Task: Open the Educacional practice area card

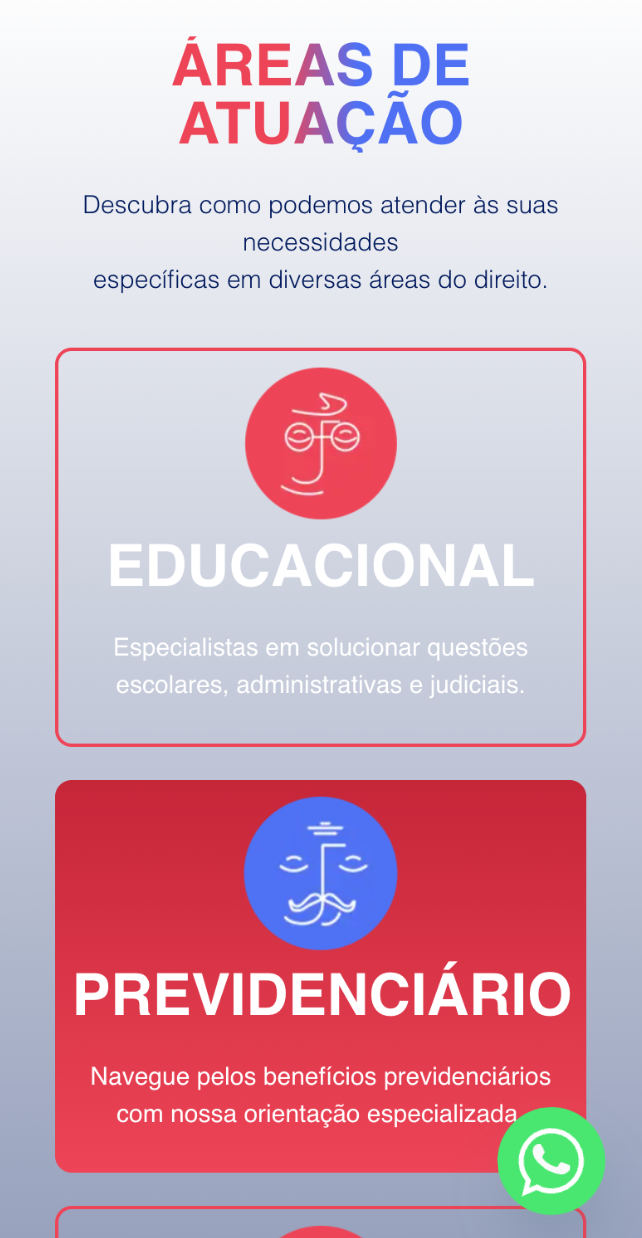Action: [x=320, y=547]
